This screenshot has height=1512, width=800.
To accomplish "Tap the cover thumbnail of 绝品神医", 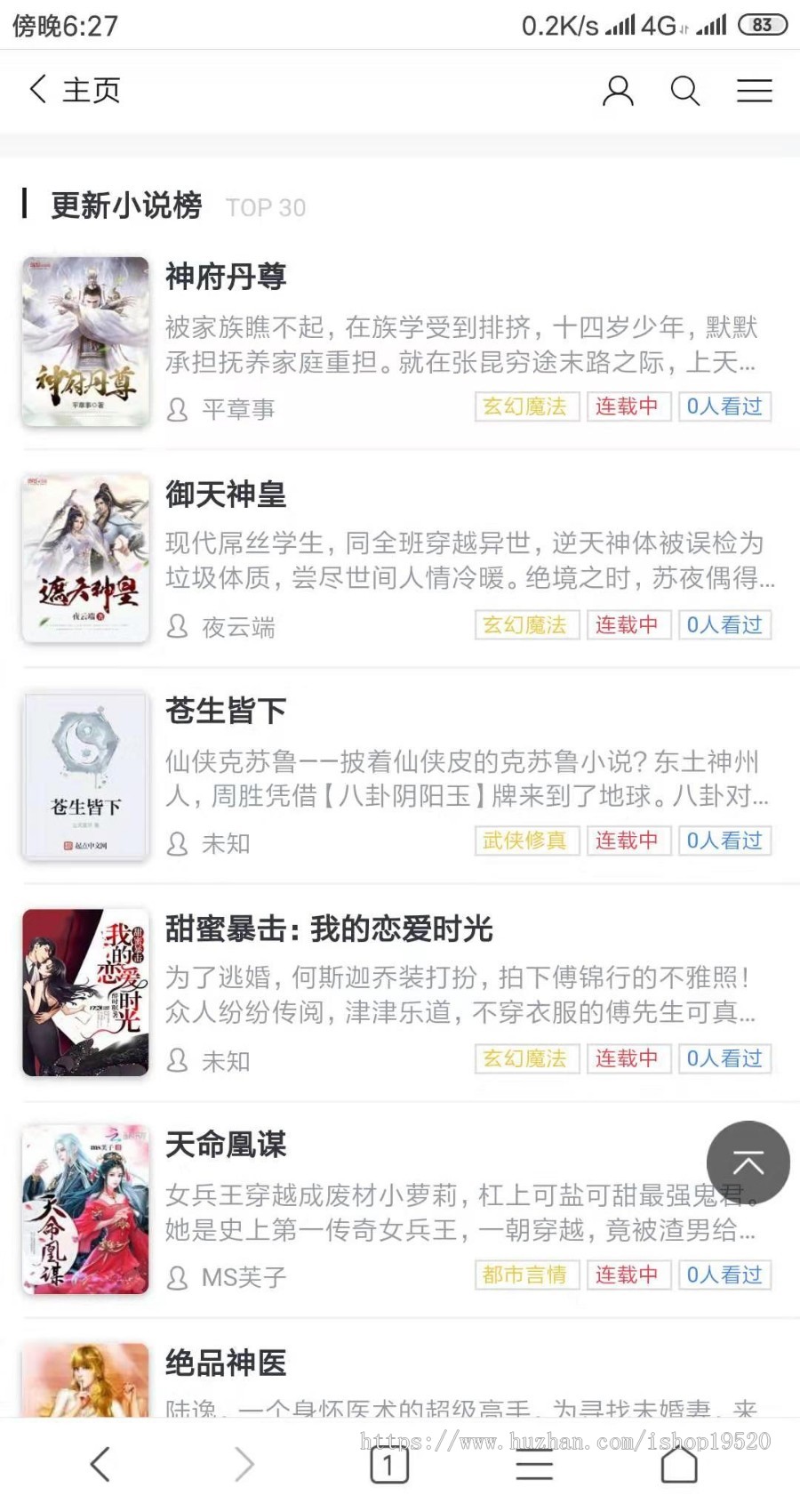I will 84,1387.
